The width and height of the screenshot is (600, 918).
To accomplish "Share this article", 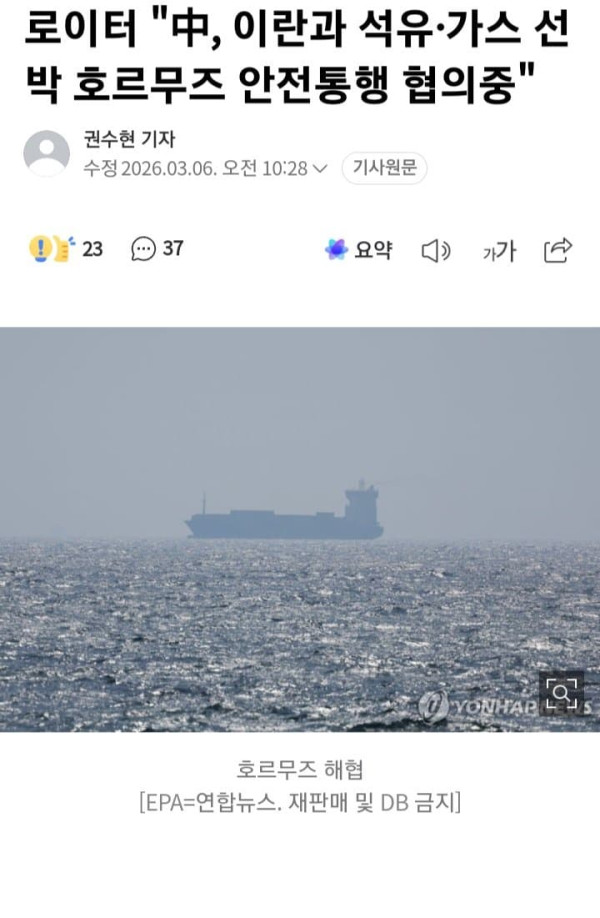I will click(558, 250).
